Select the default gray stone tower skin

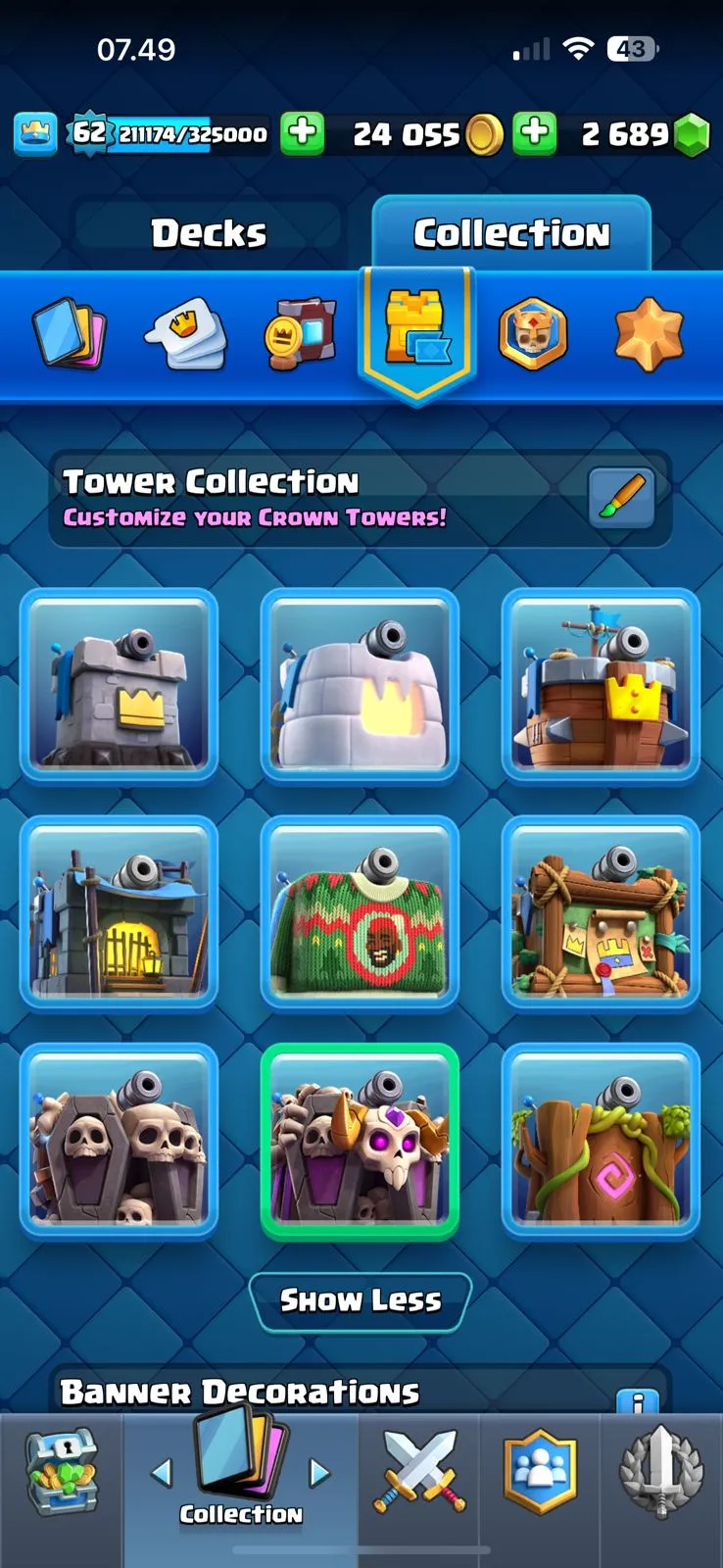point(119,685)
